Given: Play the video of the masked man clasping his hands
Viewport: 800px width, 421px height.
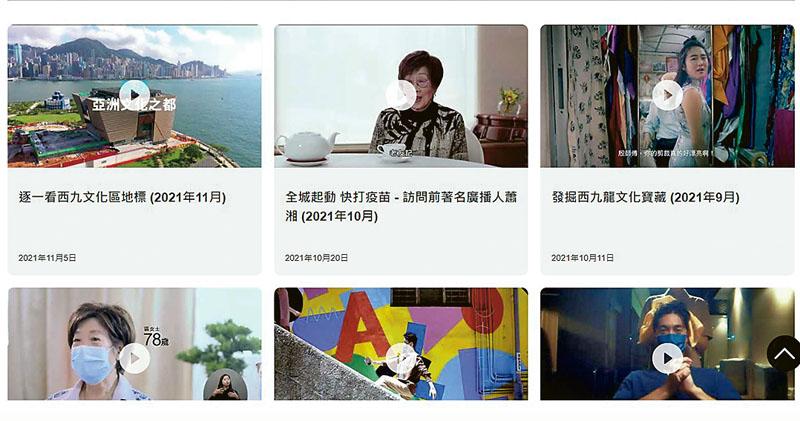Looking at the screenshot, I should click(667, 357).
